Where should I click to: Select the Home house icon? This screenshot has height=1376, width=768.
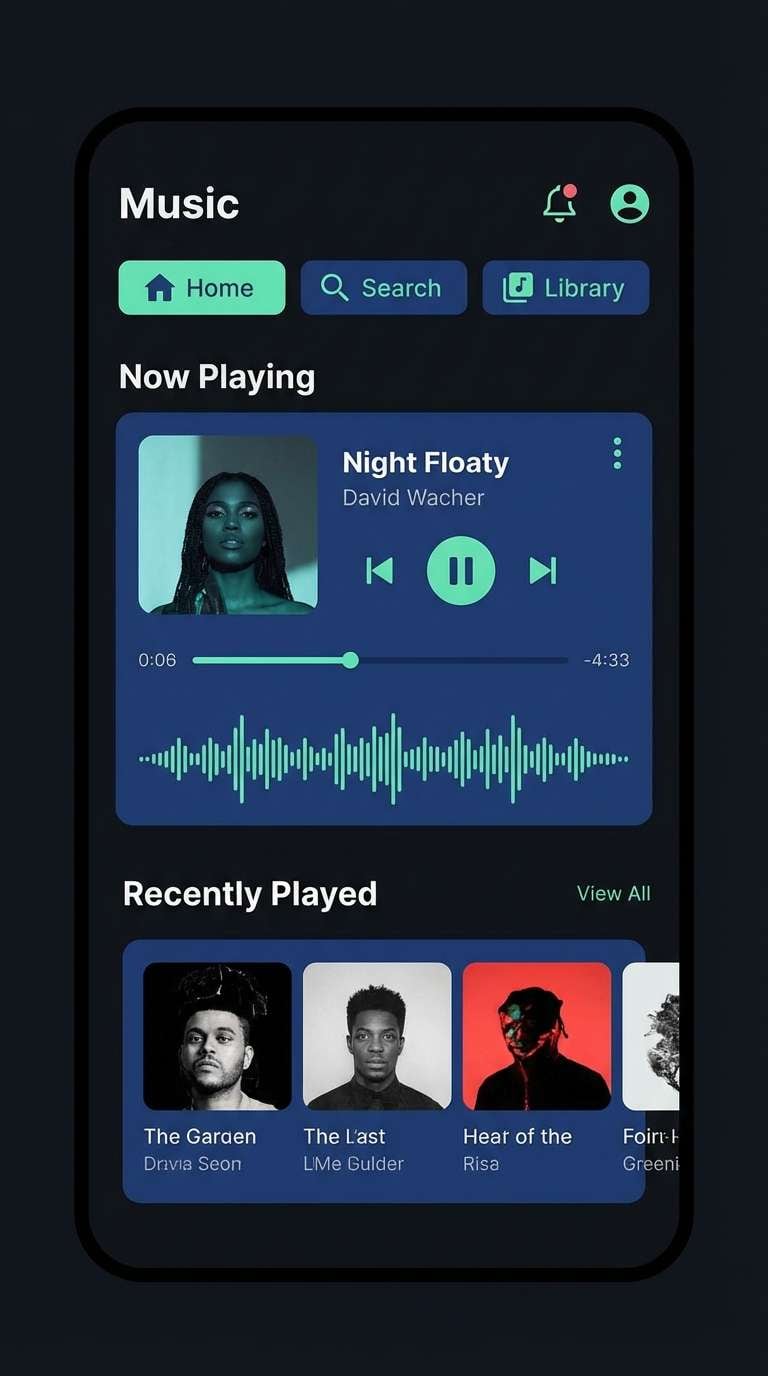[x=160, y=288]
